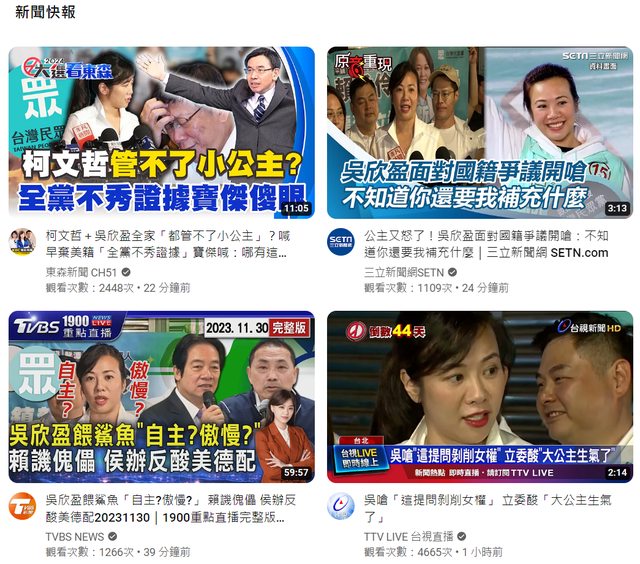640x564 pixels.
Task: Play the 三立新聞網 video with 3:13 duration
Action: pos(480,132)
